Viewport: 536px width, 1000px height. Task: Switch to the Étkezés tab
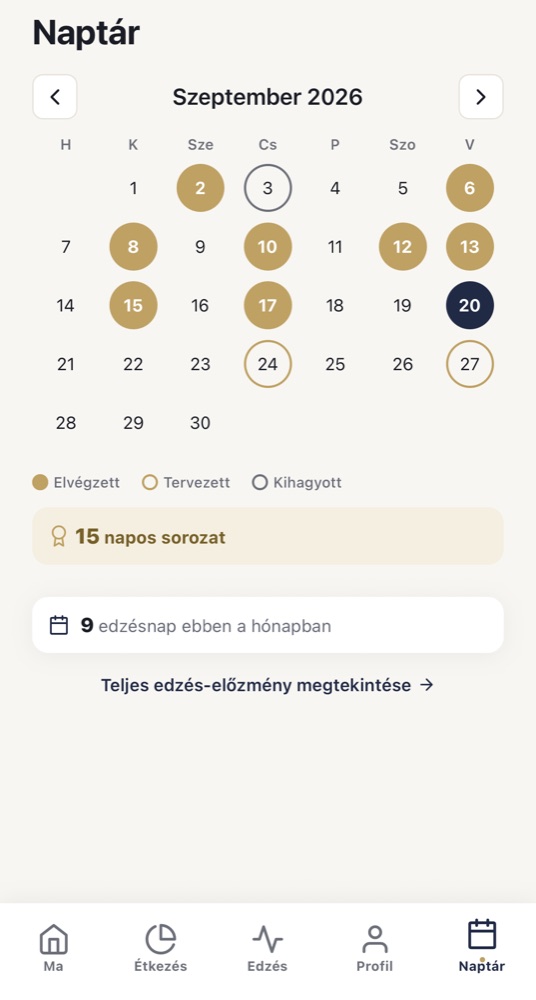pyautogui.click(x=161, y=947)
